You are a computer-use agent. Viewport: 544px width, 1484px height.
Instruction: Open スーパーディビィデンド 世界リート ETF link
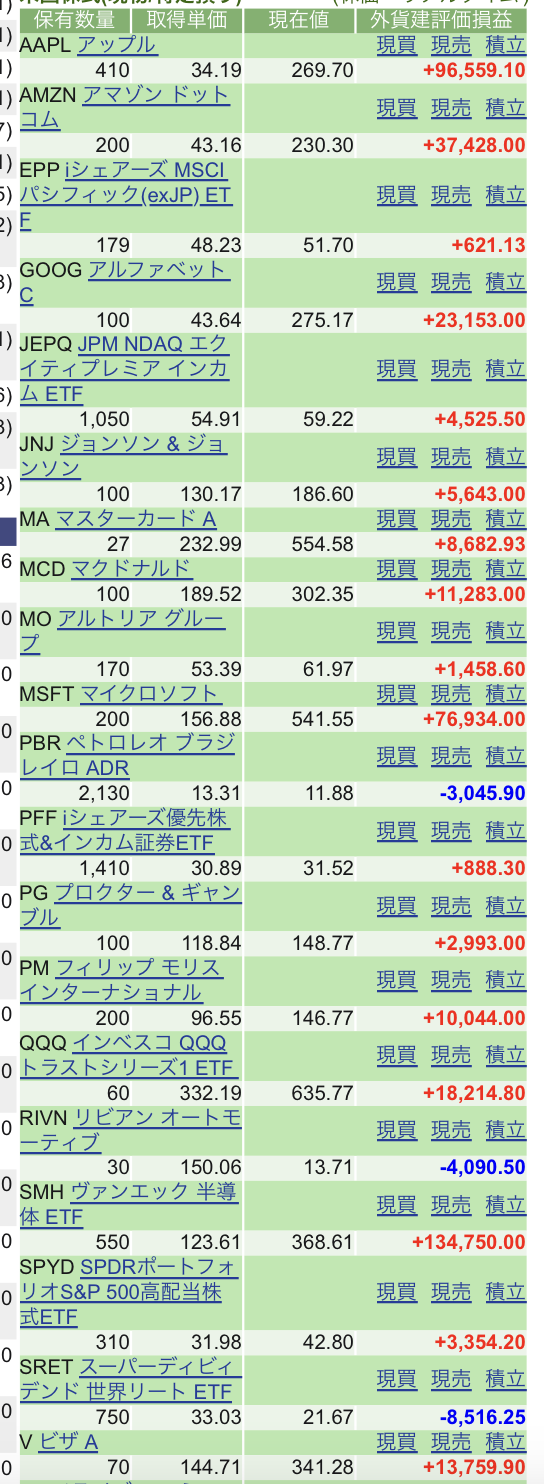click(x=128, y=1379)
